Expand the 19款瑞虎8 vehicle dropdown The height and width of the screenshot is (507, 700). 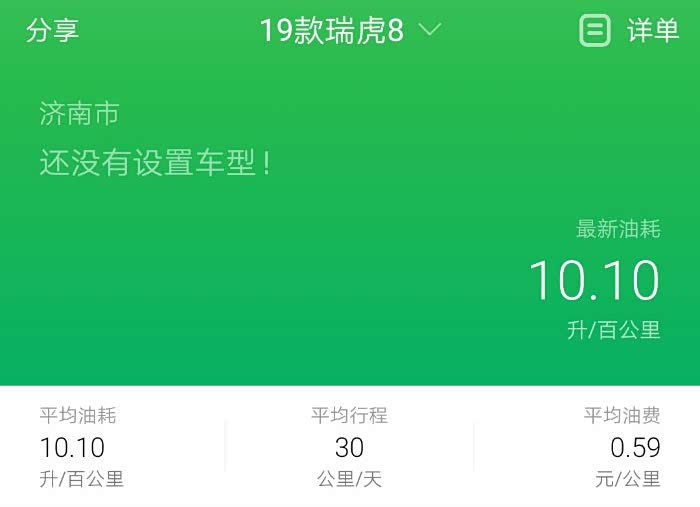(349, 31)
